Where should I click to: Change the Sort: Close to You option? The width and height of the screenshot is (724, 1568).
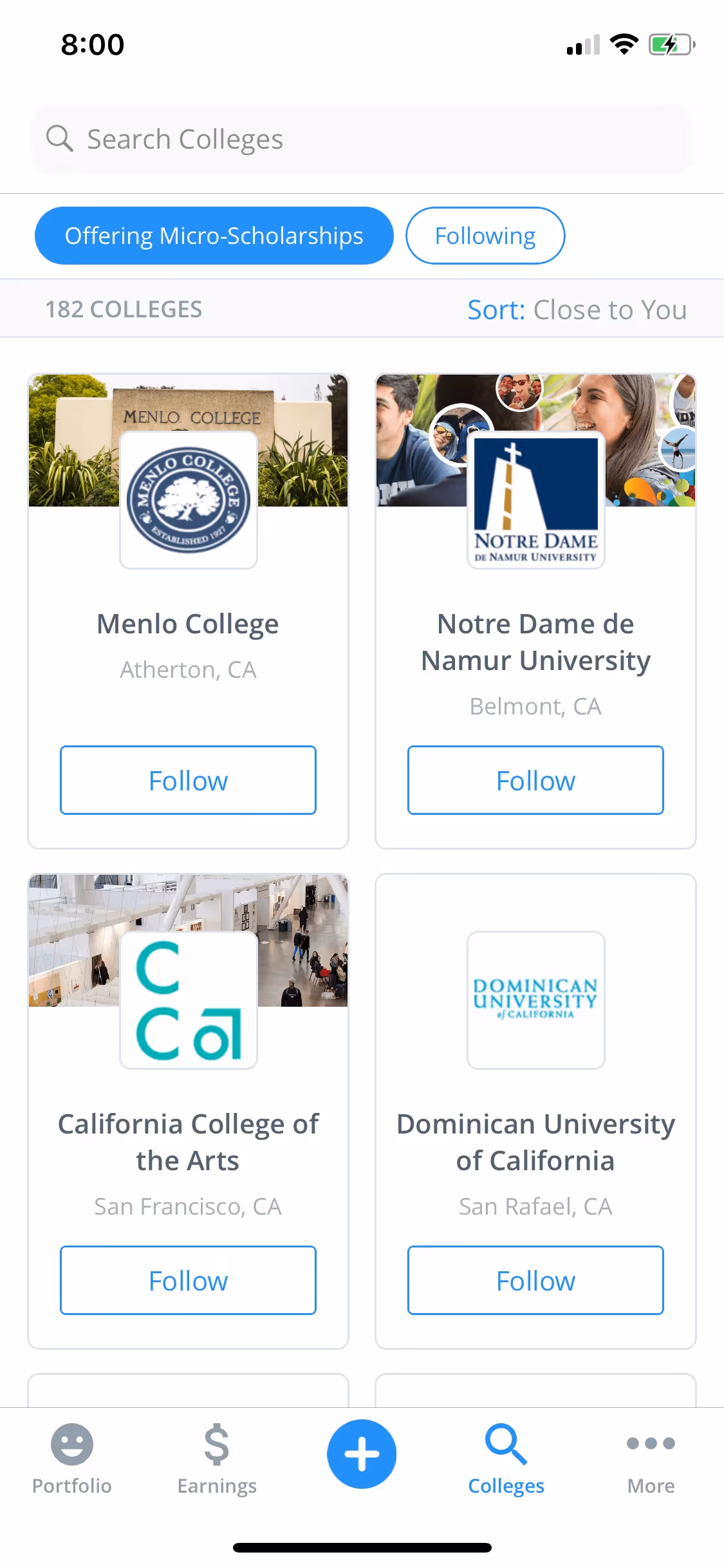click(577, 310)
